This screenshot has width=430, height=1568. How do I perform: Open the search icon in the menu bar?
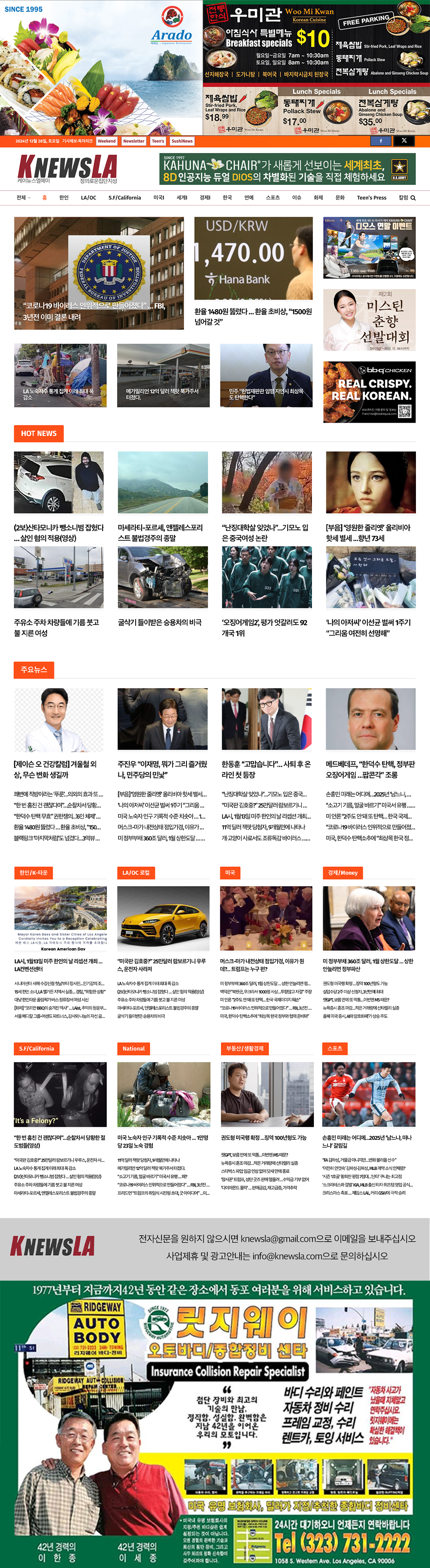[413, 198]
